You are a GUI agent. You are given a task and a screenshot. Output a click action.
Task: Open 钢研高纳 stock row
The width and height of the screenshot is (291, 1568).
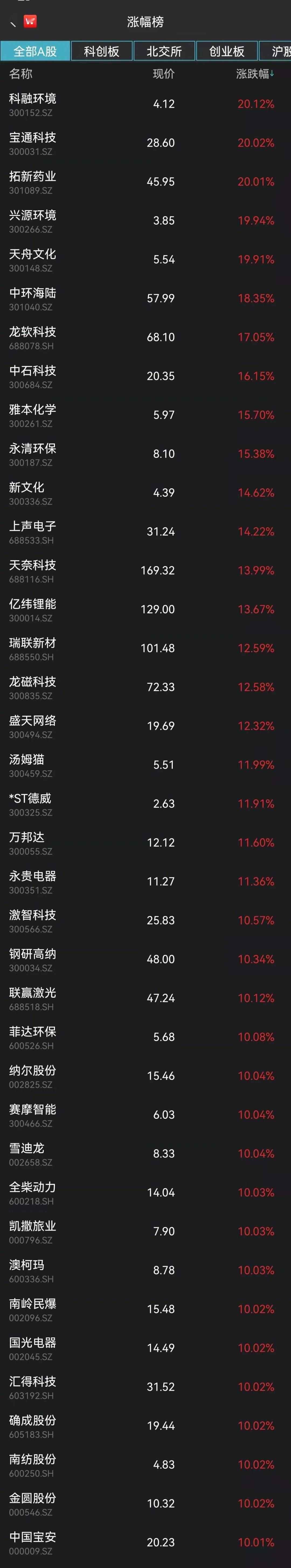[x=33, y=959]
